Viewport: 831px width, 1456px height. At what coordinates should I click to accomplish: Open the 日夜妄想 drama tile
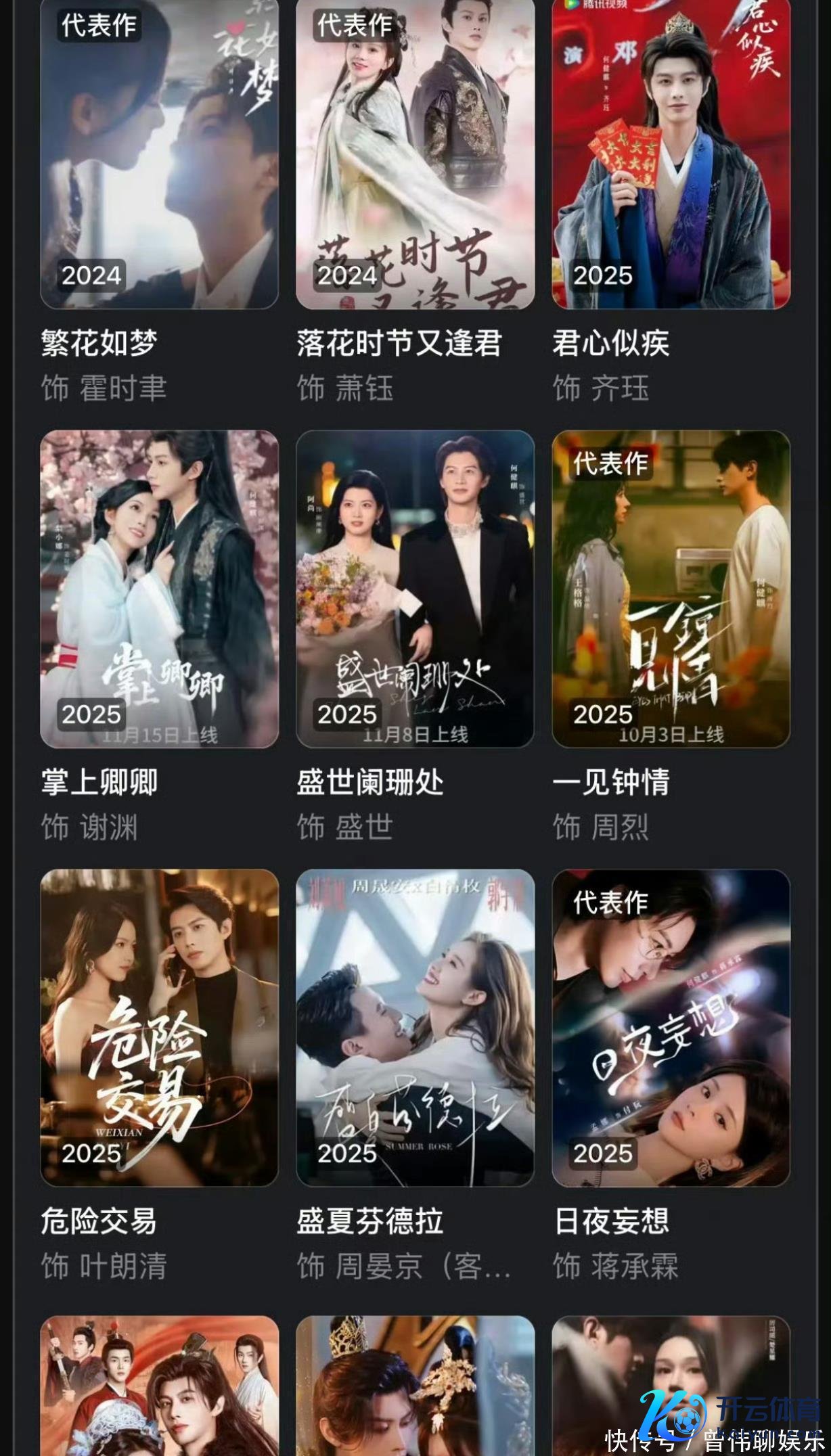click(x=671, y=1027)
